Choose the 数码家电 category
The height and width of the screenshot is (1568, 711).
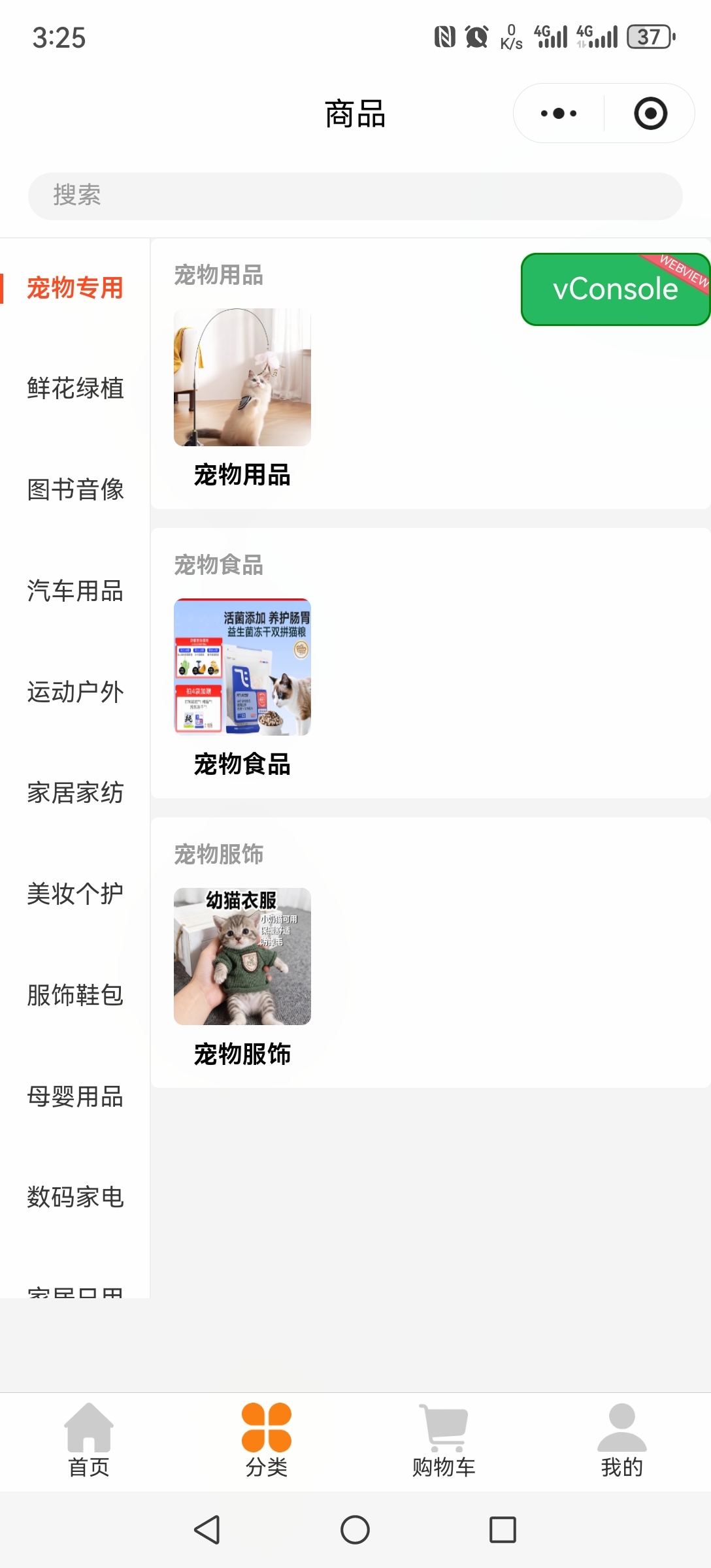coord(75,1197)
